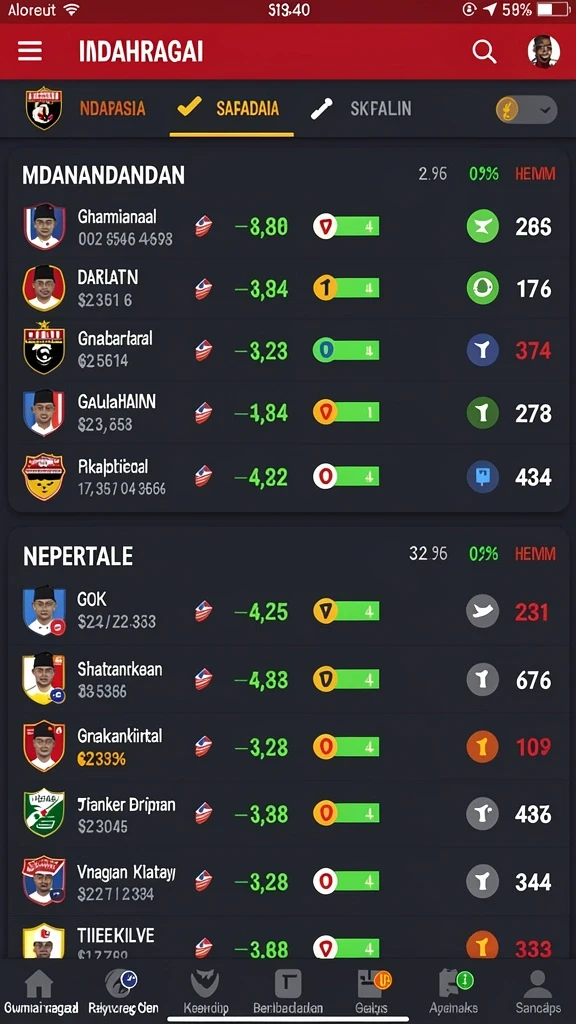Open the profile avatar

[x=543, y=52]
